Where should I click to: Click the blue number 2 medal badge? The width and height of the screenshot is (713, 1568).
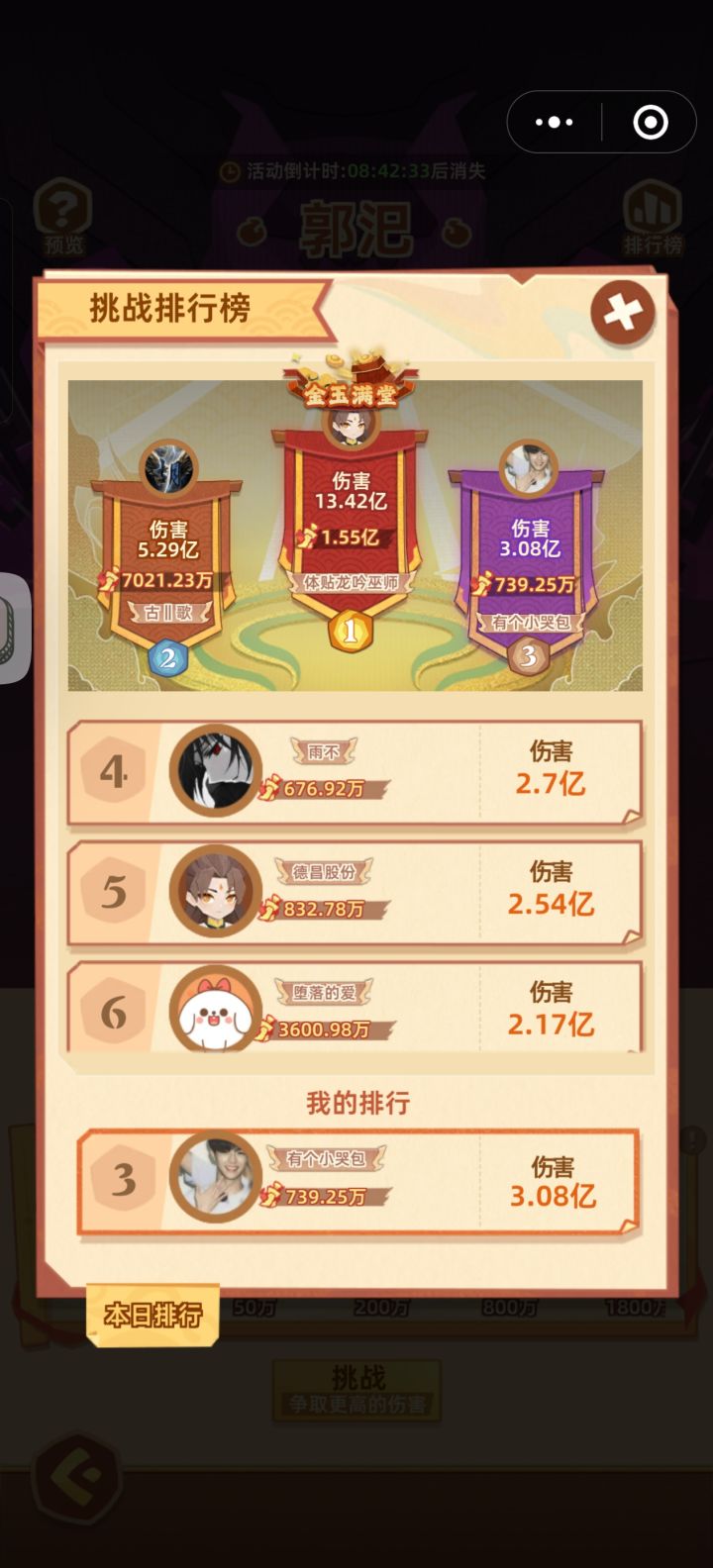[x=166, y=654]
